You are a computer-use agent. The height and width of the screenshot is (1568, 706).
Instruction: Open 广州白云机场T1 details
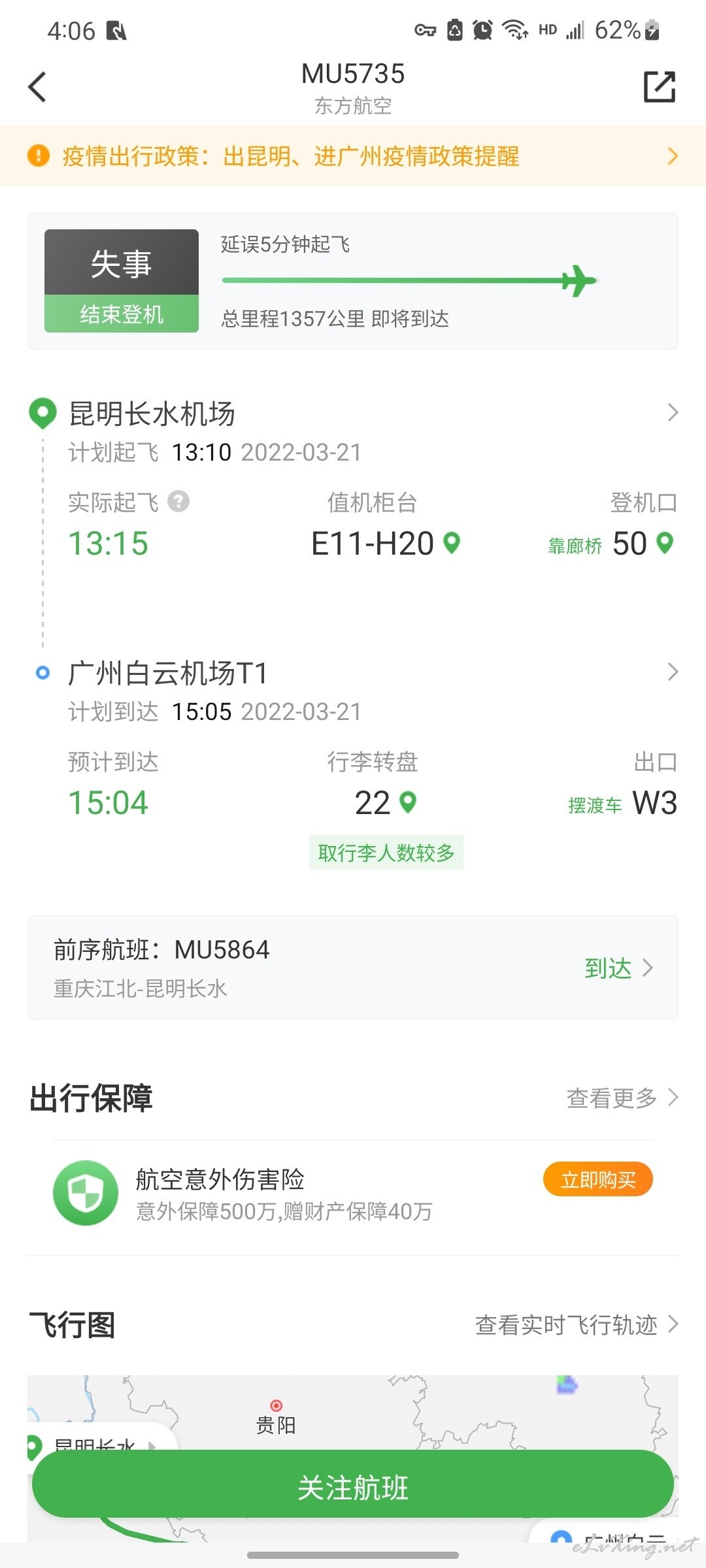353,673
